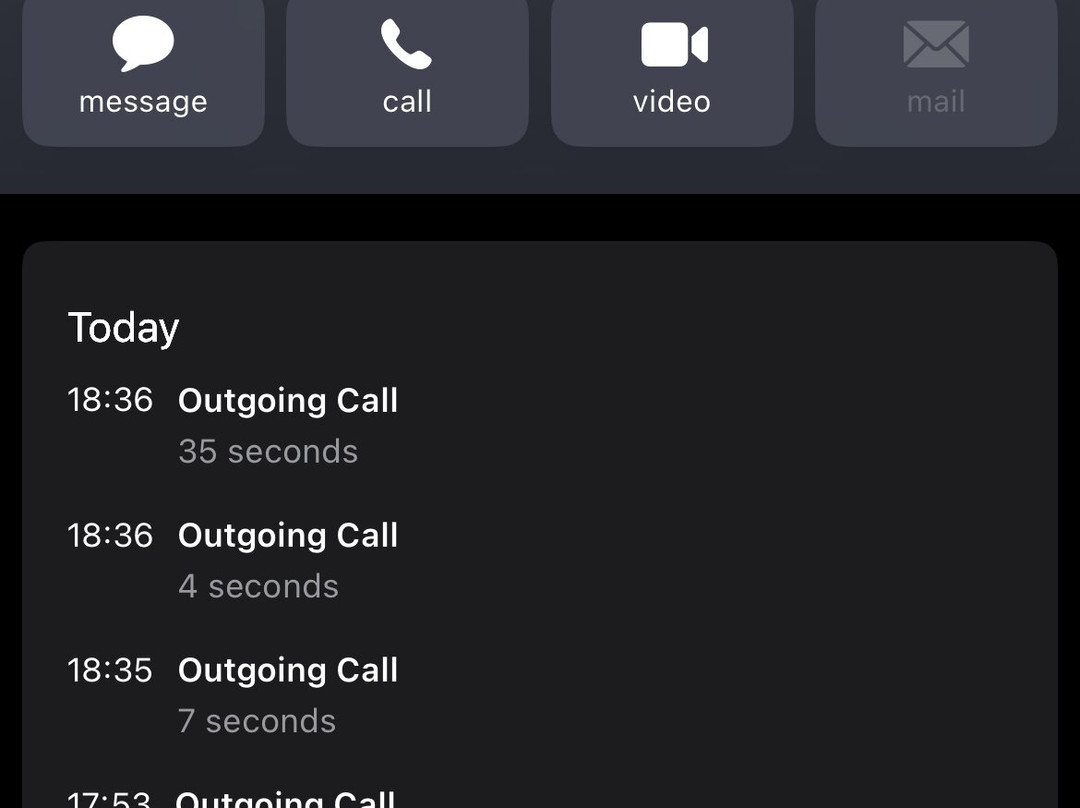Send a message to this contact

tap(143, 68)
